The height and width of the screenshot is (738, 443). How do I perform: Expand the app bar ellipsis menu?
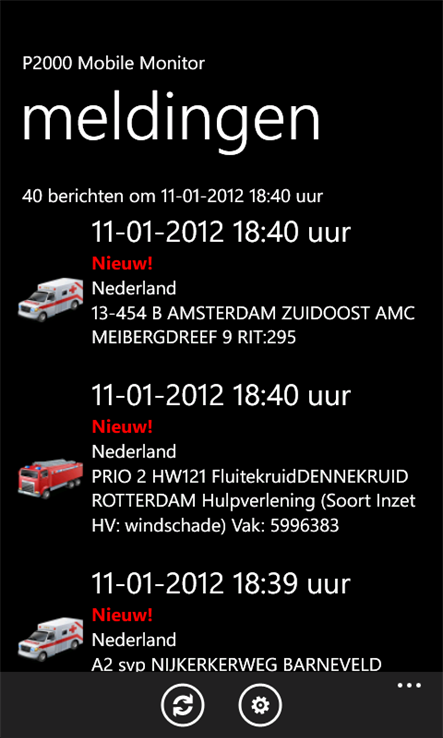coord(409,685)
